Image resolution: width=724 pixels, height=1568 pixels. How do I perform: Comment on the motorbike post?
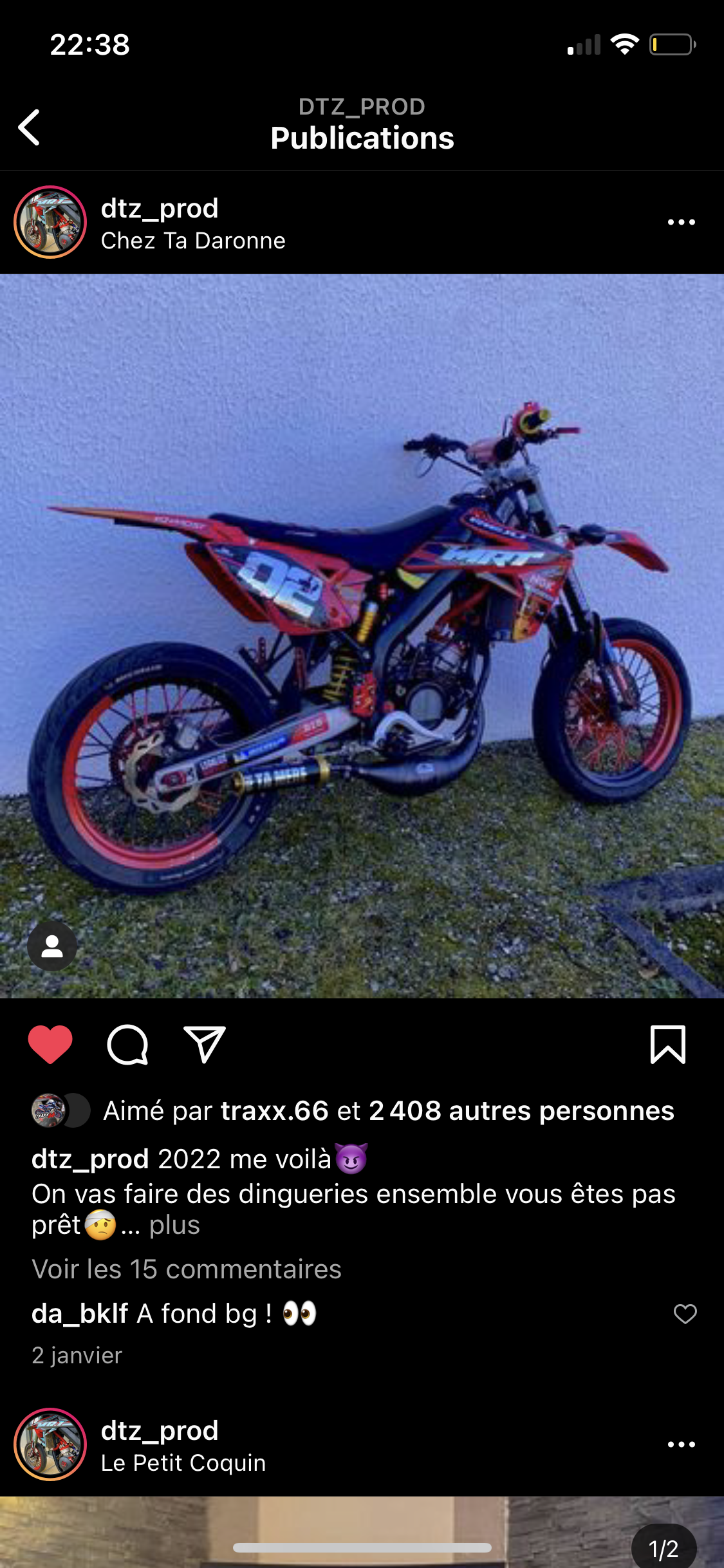127,1044
